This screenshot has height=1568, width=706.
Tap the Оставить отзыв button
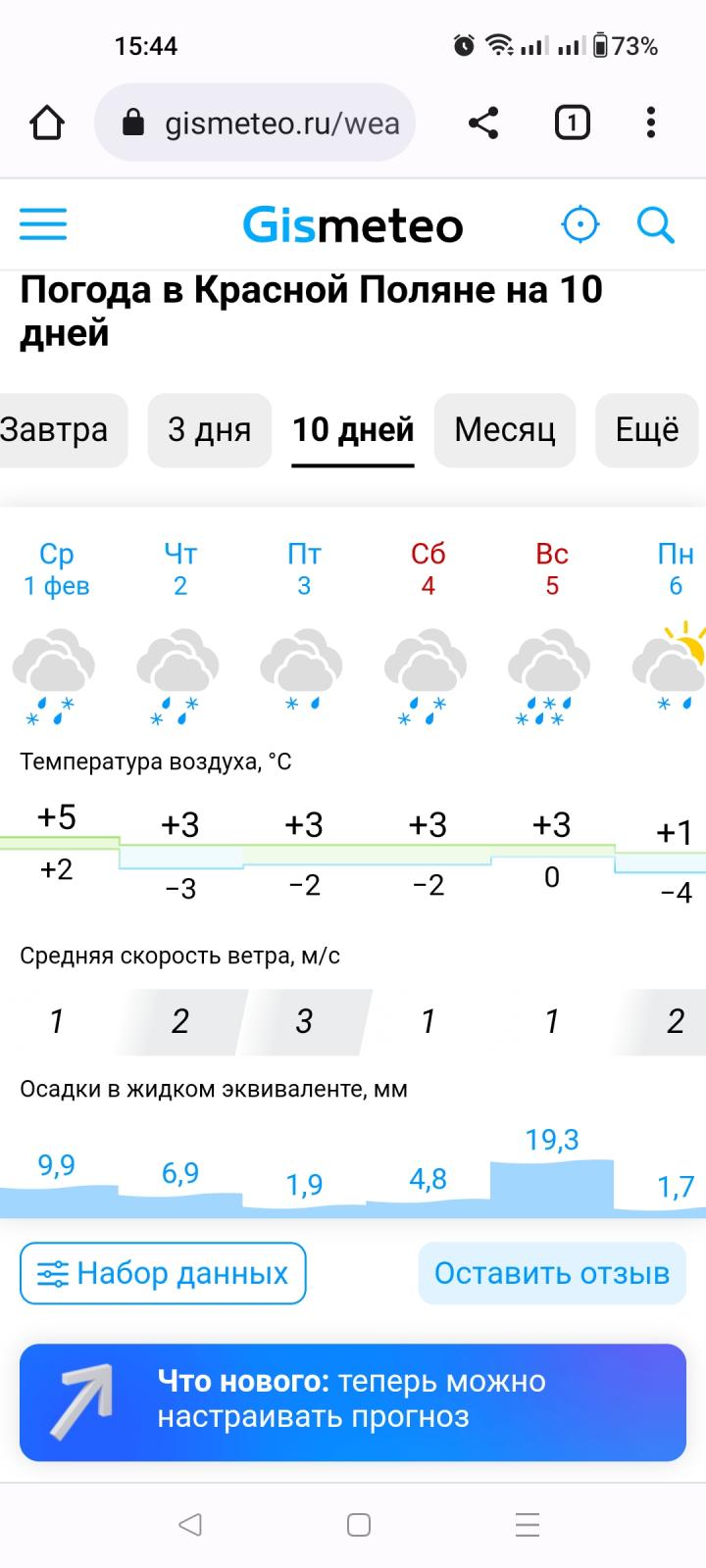(552, 1273)
